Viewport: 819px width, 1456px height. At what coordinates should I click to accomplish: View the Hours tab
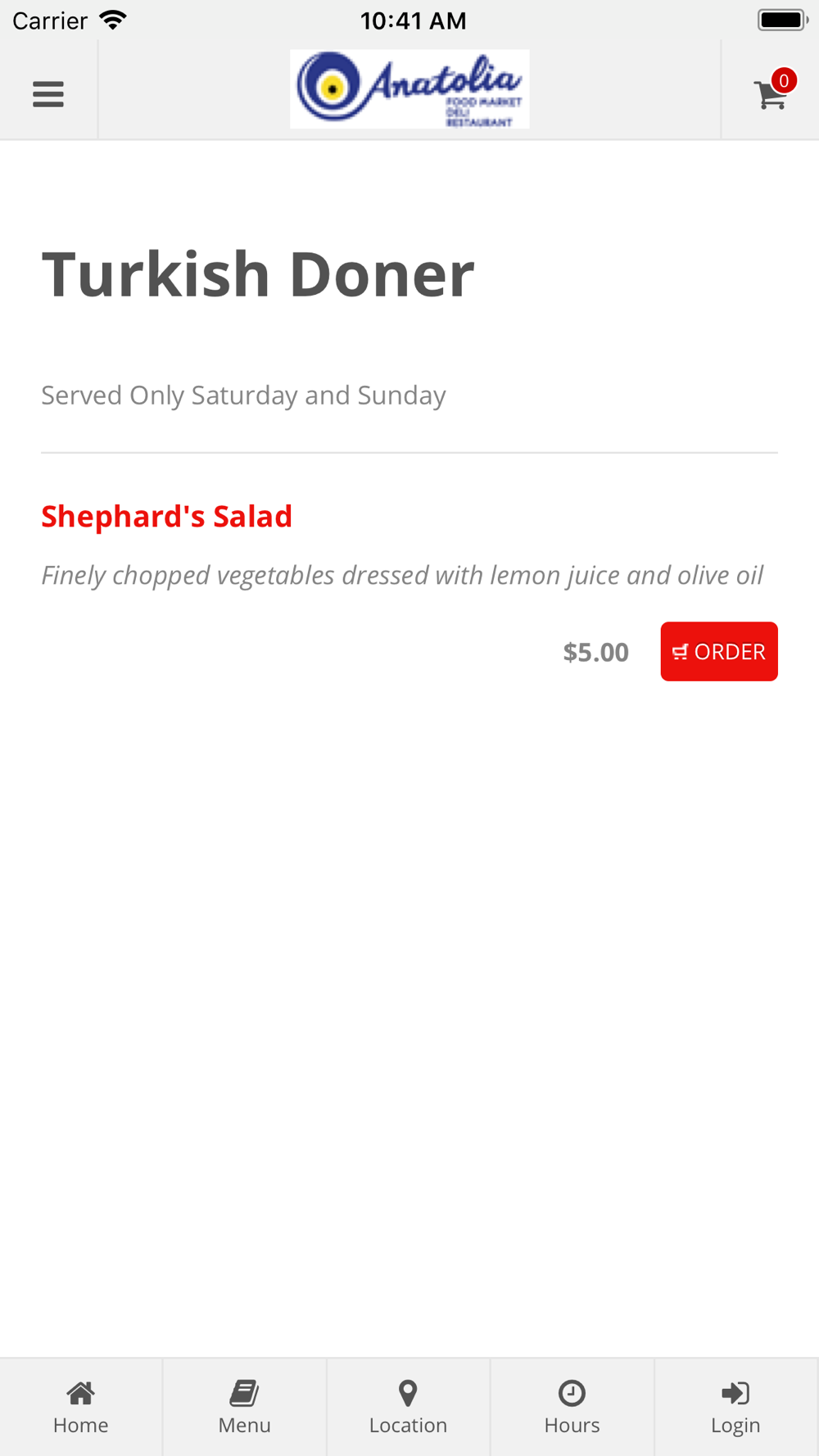pyautogui.click(x=572, y=1407)
